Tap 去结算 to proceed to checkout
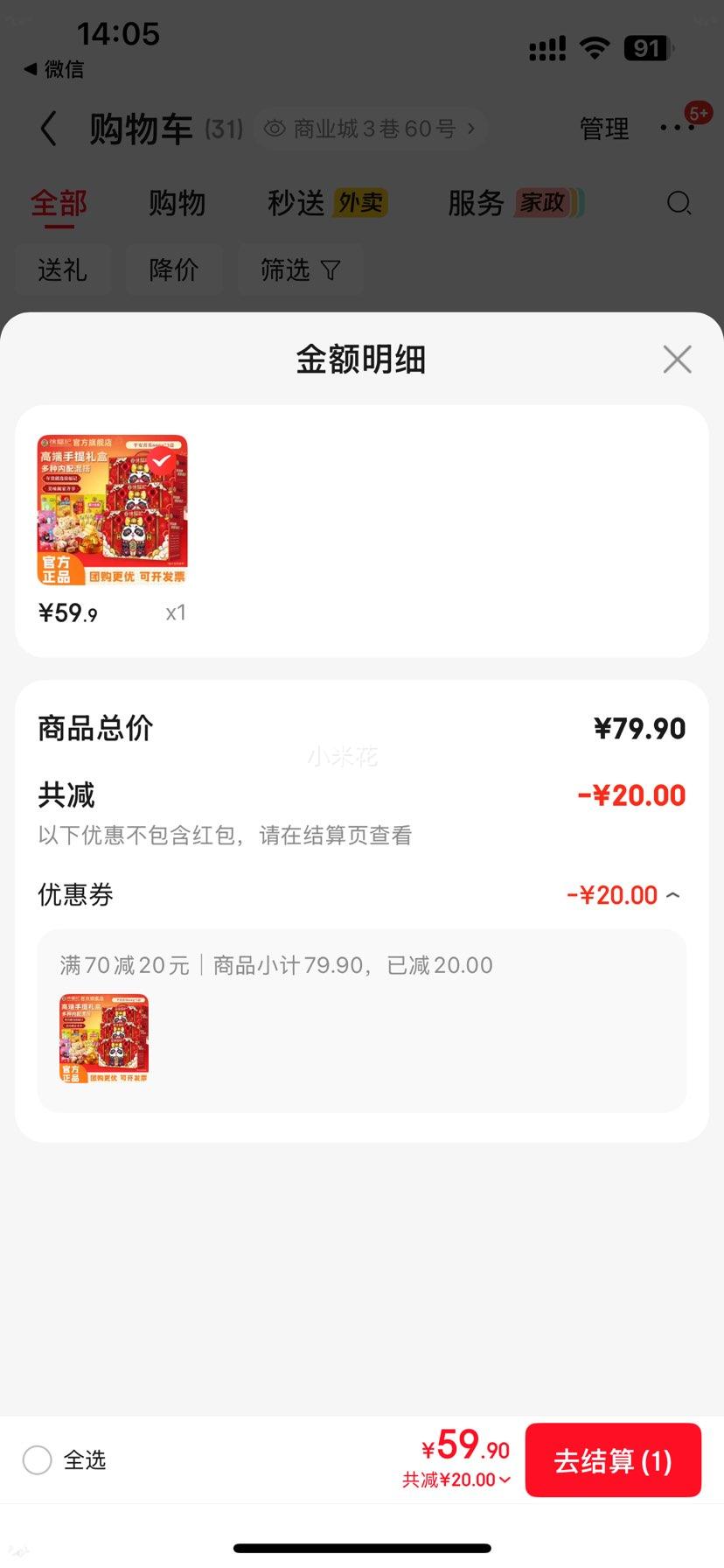 pos(613,1459)
